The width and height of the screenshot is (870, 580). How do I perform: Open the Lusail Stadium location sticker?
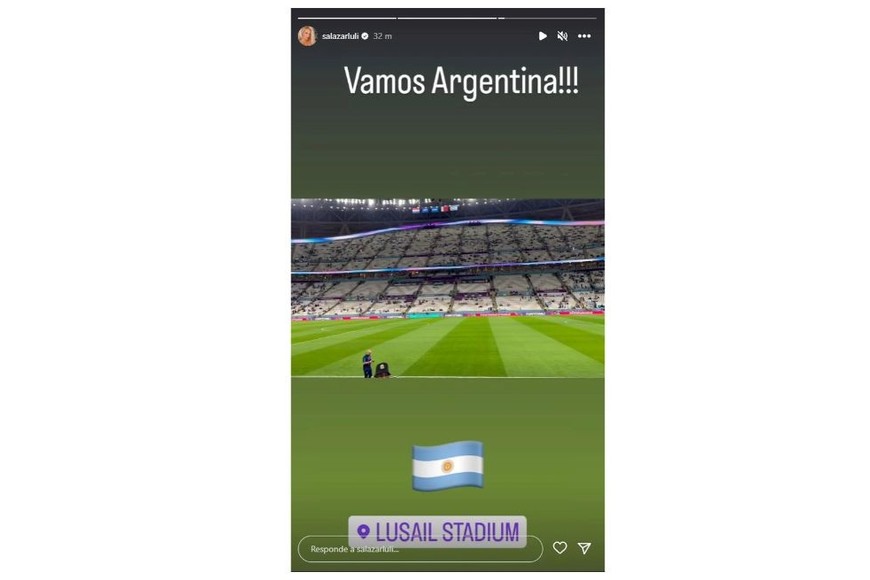click(x=438, y=531)
